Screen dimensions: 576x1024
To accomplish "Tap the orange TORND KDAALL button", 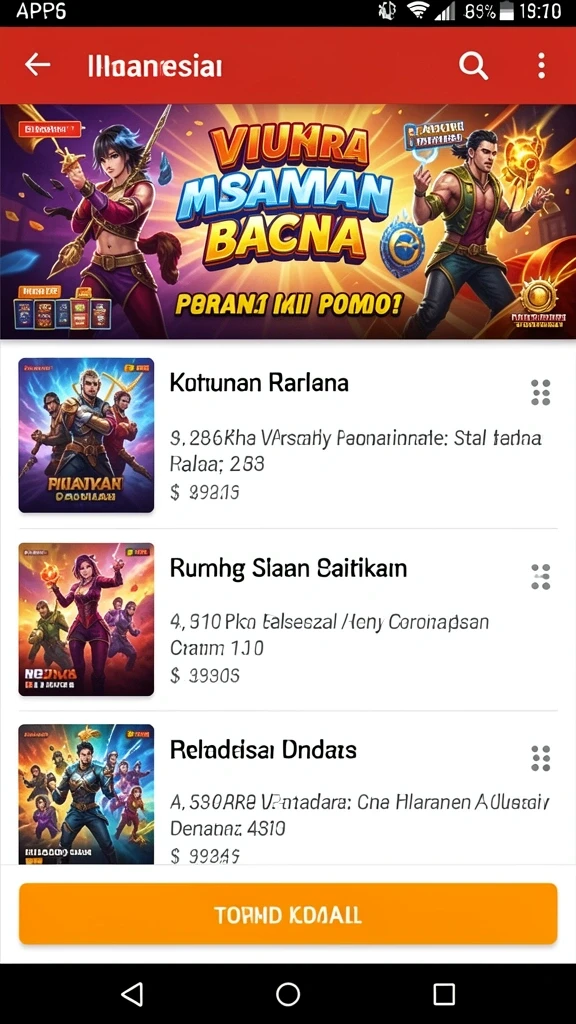I will pyautogui.click(x=288, y=914).
